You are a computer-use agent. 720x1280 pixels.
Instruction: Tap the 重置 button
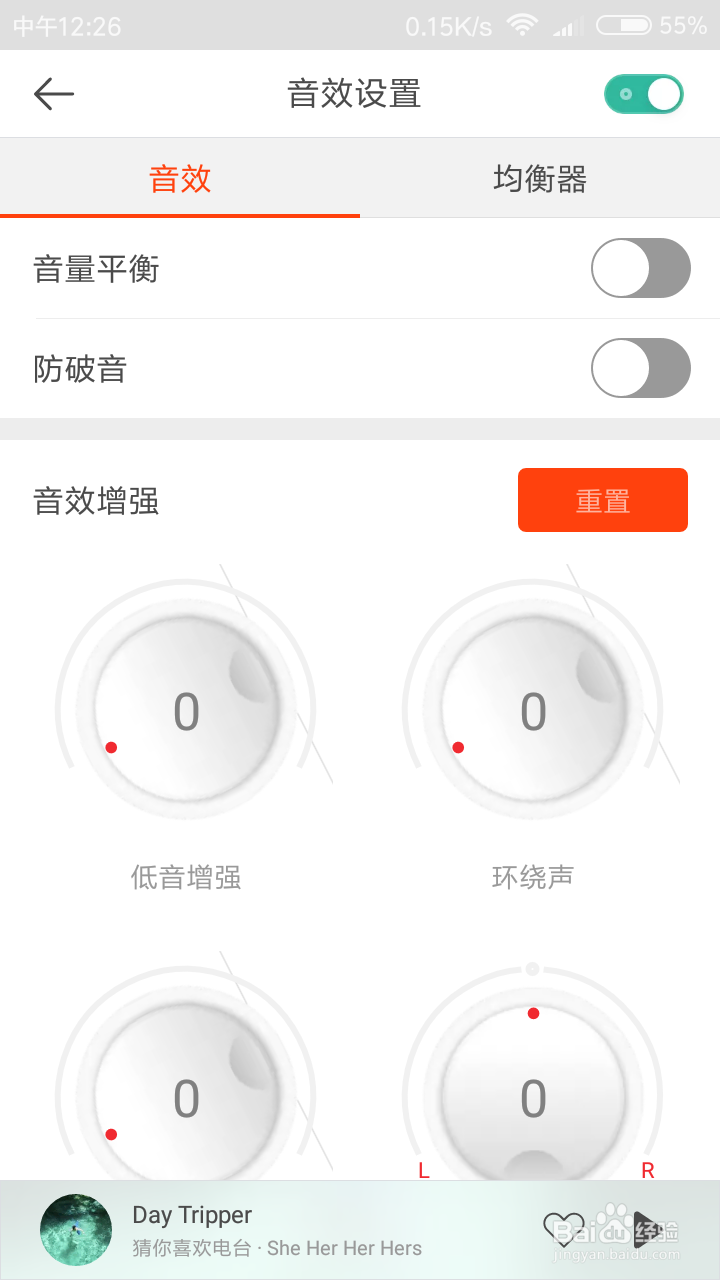(x=602, y=500)
